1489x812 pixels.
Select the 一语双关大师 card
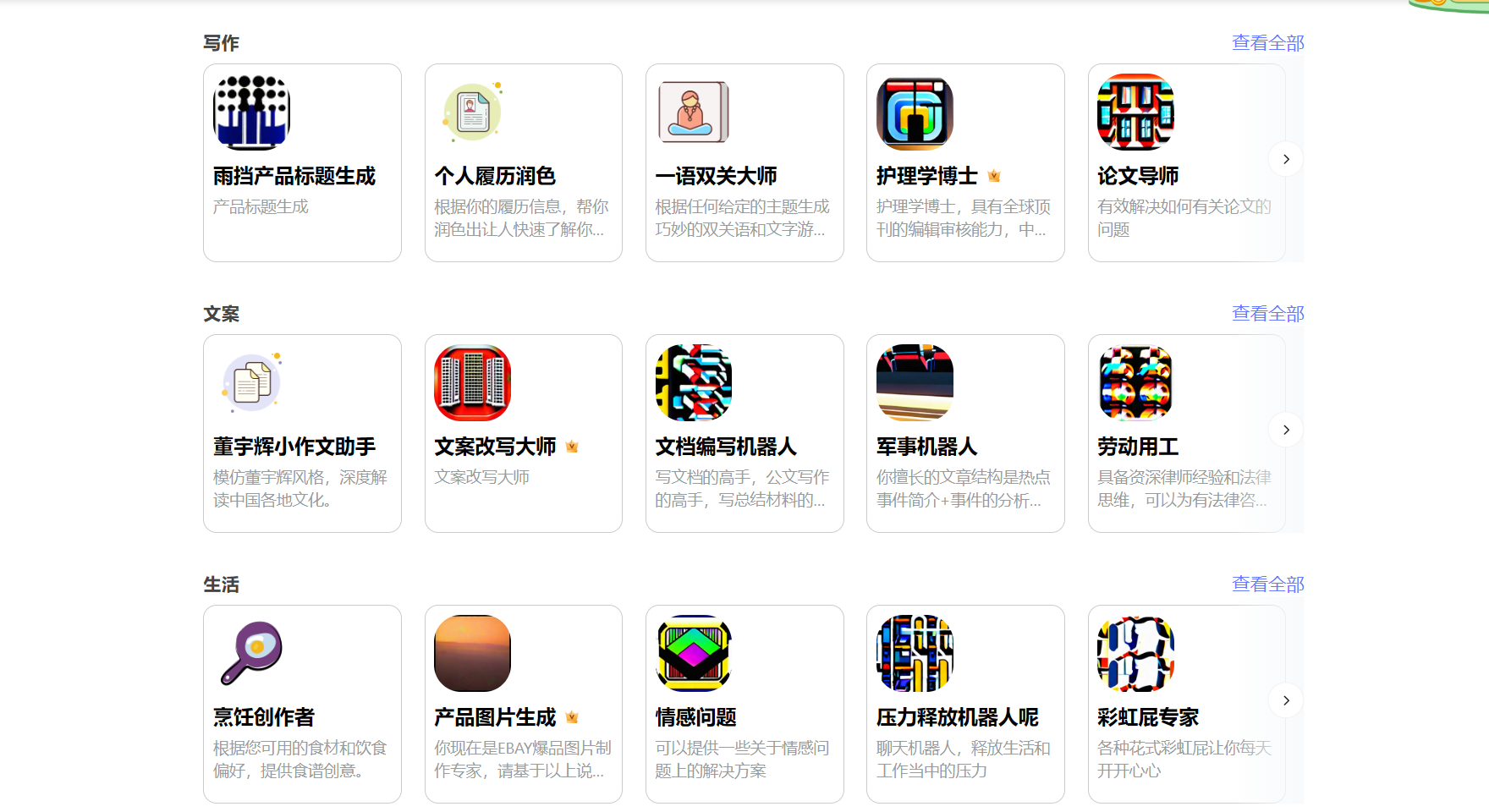(744, 162)
